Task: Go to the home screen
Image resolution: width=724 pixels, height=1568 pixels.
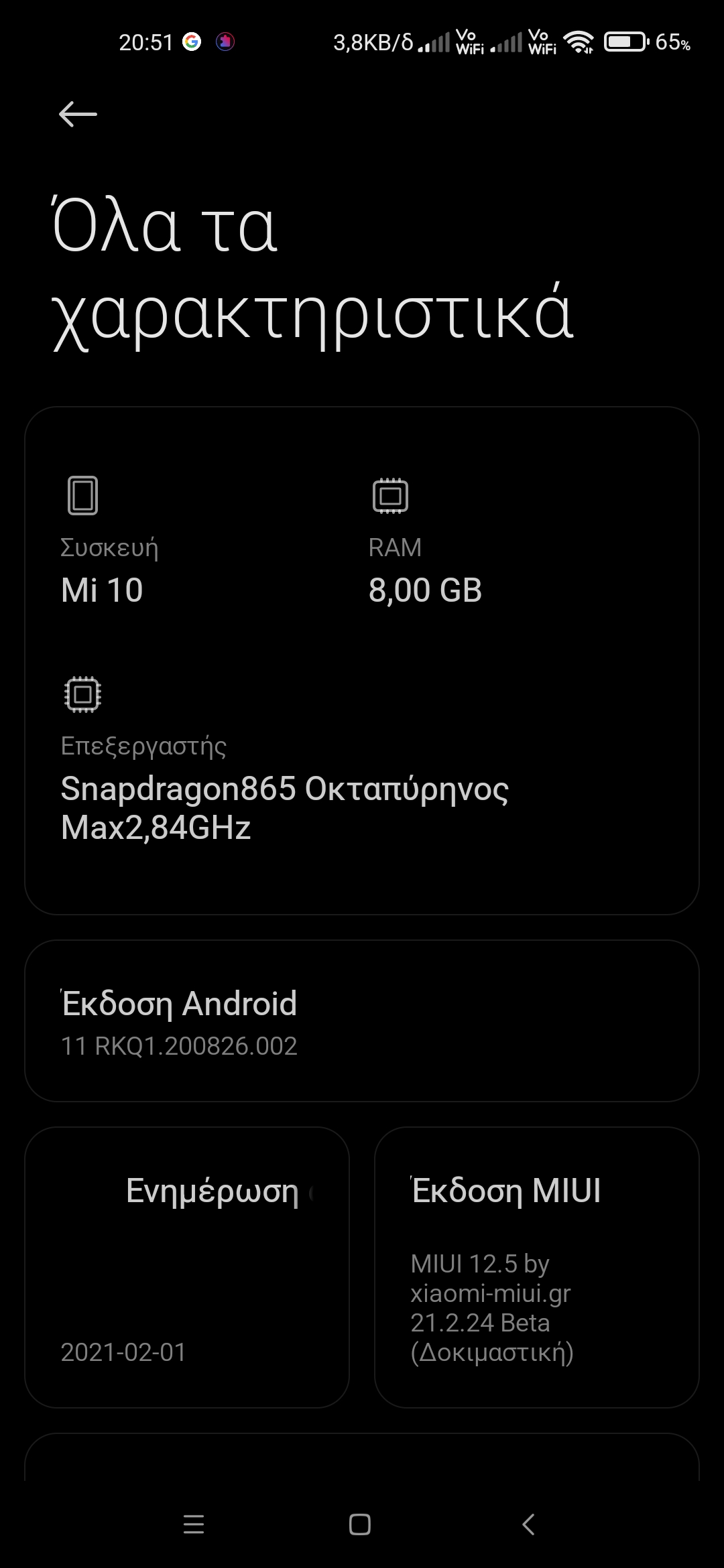Action: [x=360, y=1524]
